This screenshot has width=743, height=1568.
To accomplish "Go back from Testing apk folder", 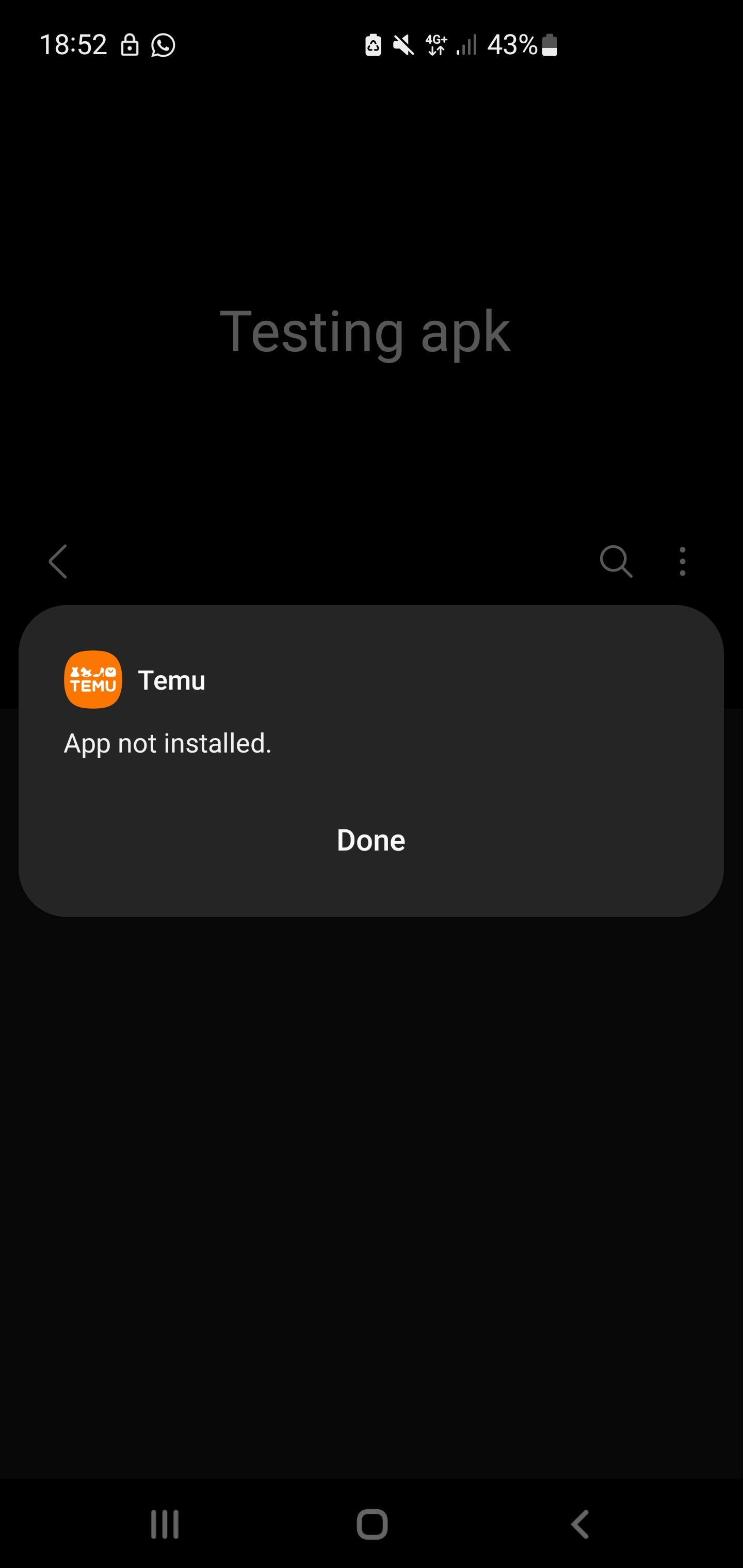I will (58, 561).
